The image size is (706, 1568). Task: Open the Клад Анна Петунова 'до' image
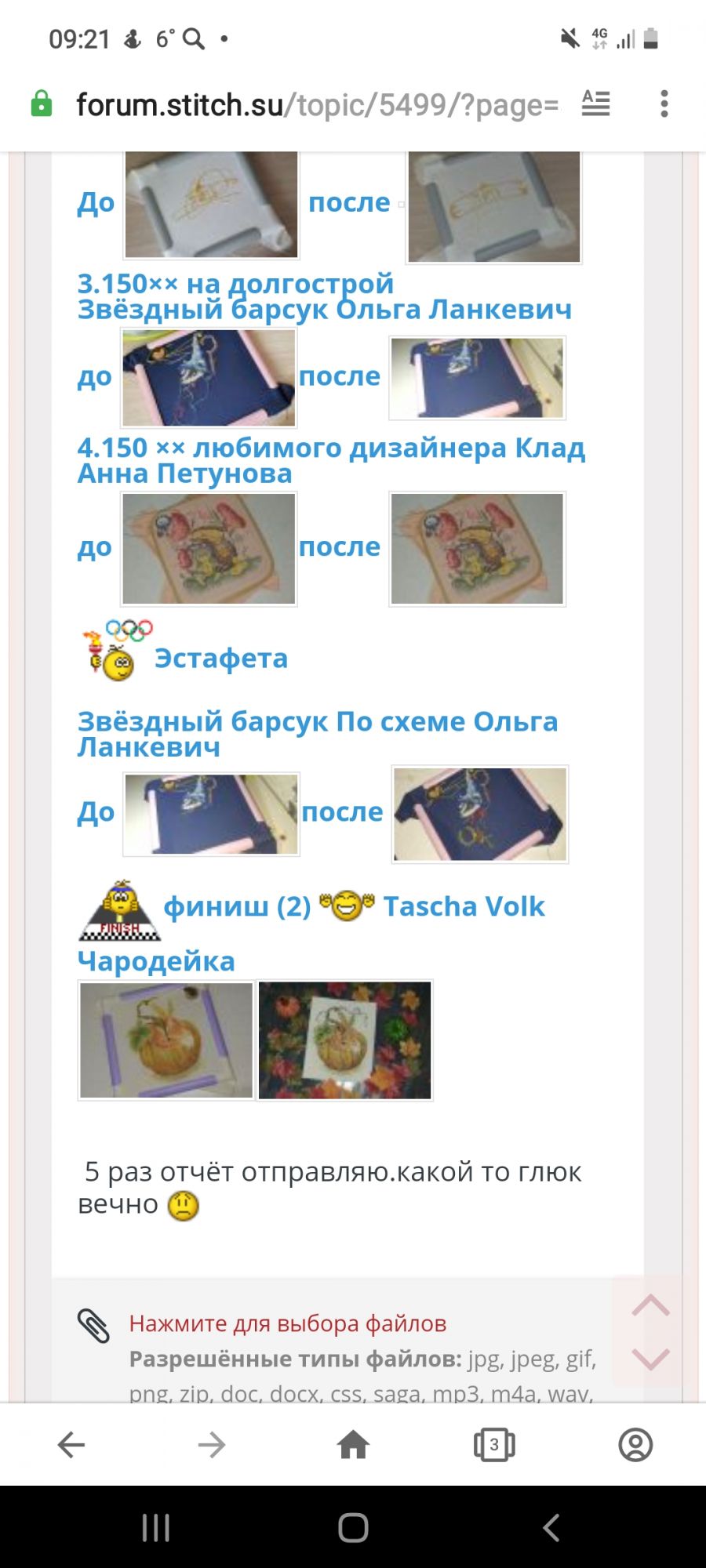pyautogui.click(x=209, y=549)
